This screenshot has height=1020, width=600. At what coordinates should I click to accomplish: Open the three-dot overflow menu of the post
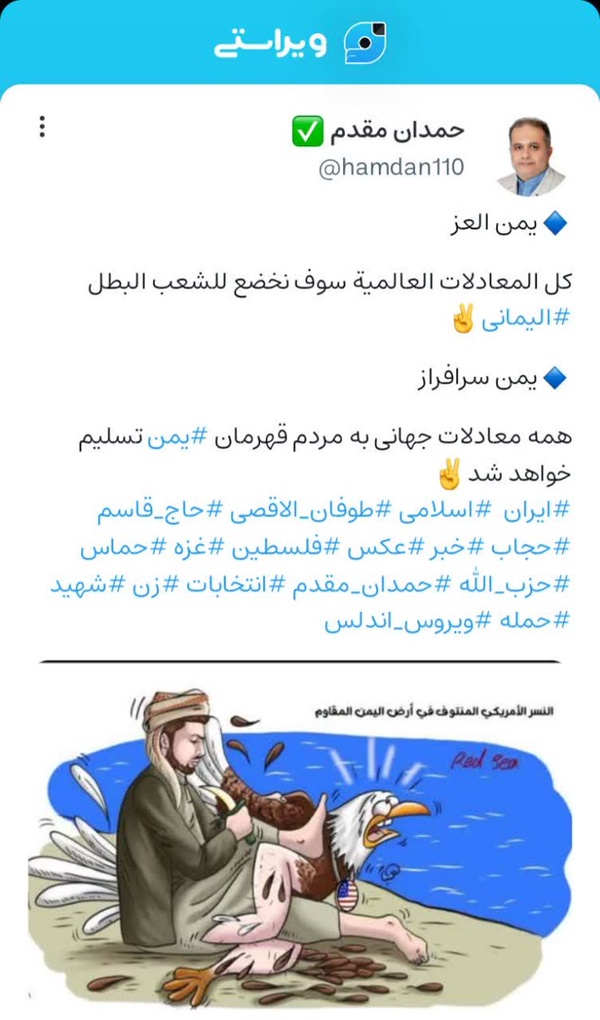click(x=42, y=126)
